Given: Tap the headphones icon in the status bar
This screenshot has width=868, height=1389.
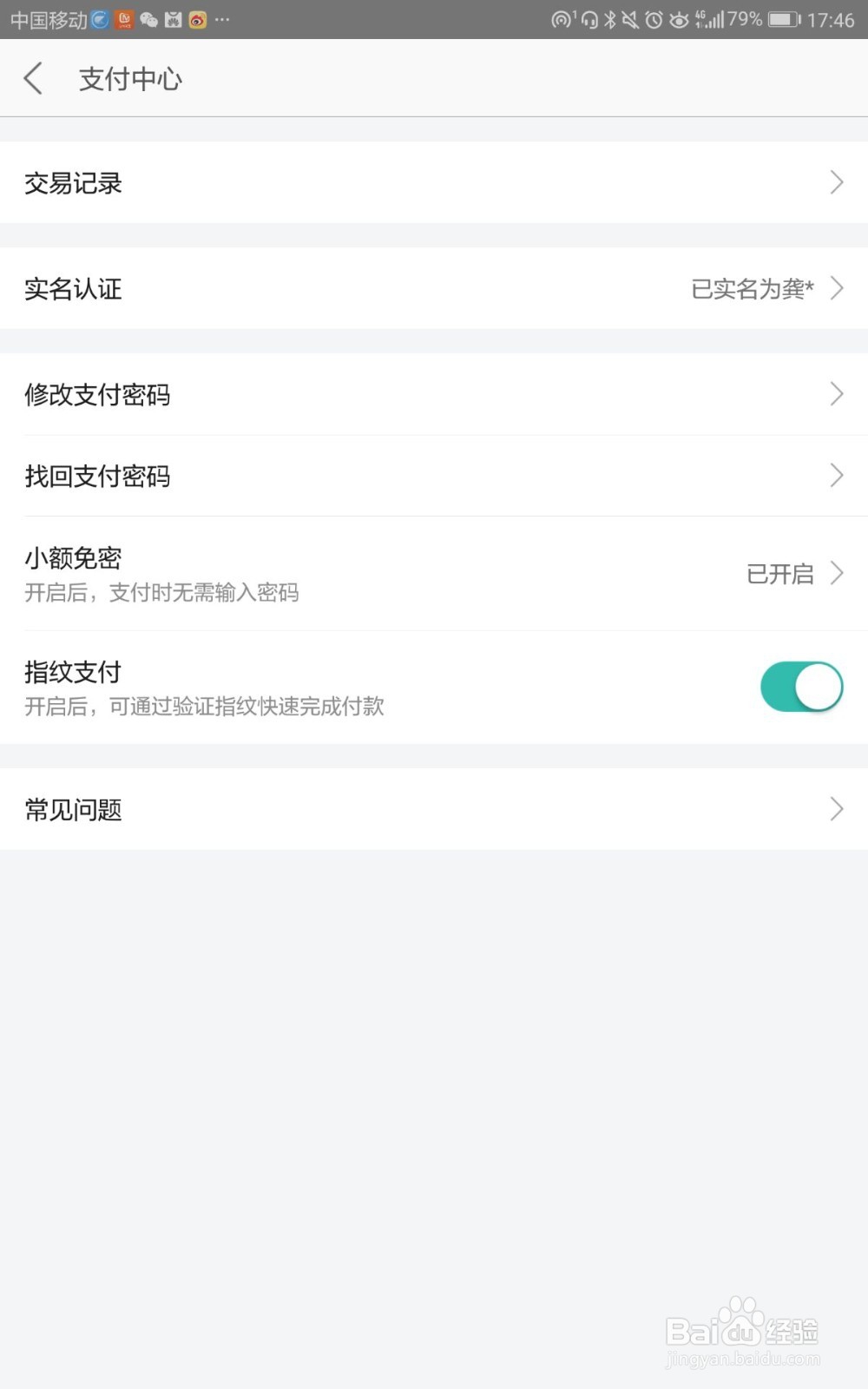Looking at the screenshot, I should point(589,19).
